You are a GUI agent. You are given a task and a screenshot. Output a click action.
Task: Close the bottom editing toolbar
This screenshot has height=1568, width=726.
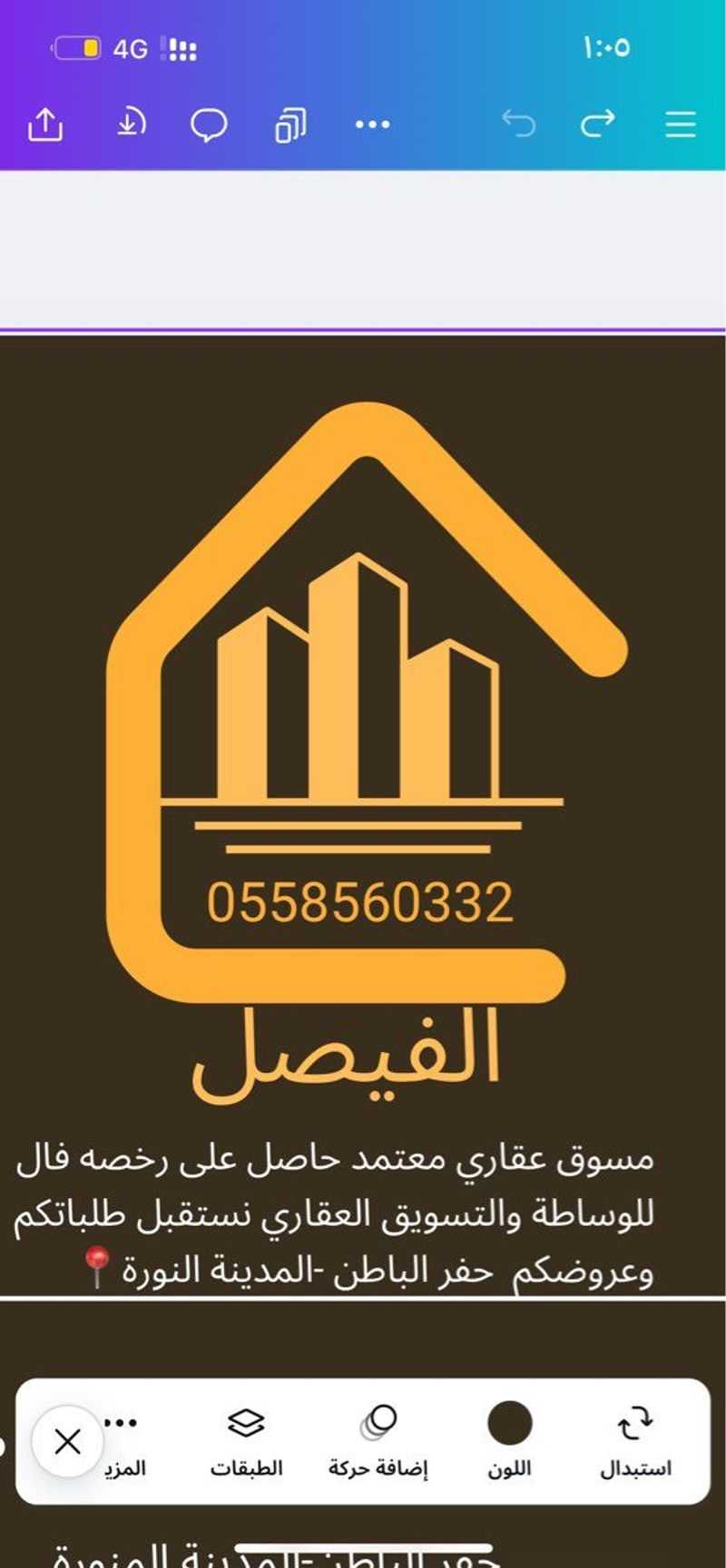click(x=67, y=1441)
